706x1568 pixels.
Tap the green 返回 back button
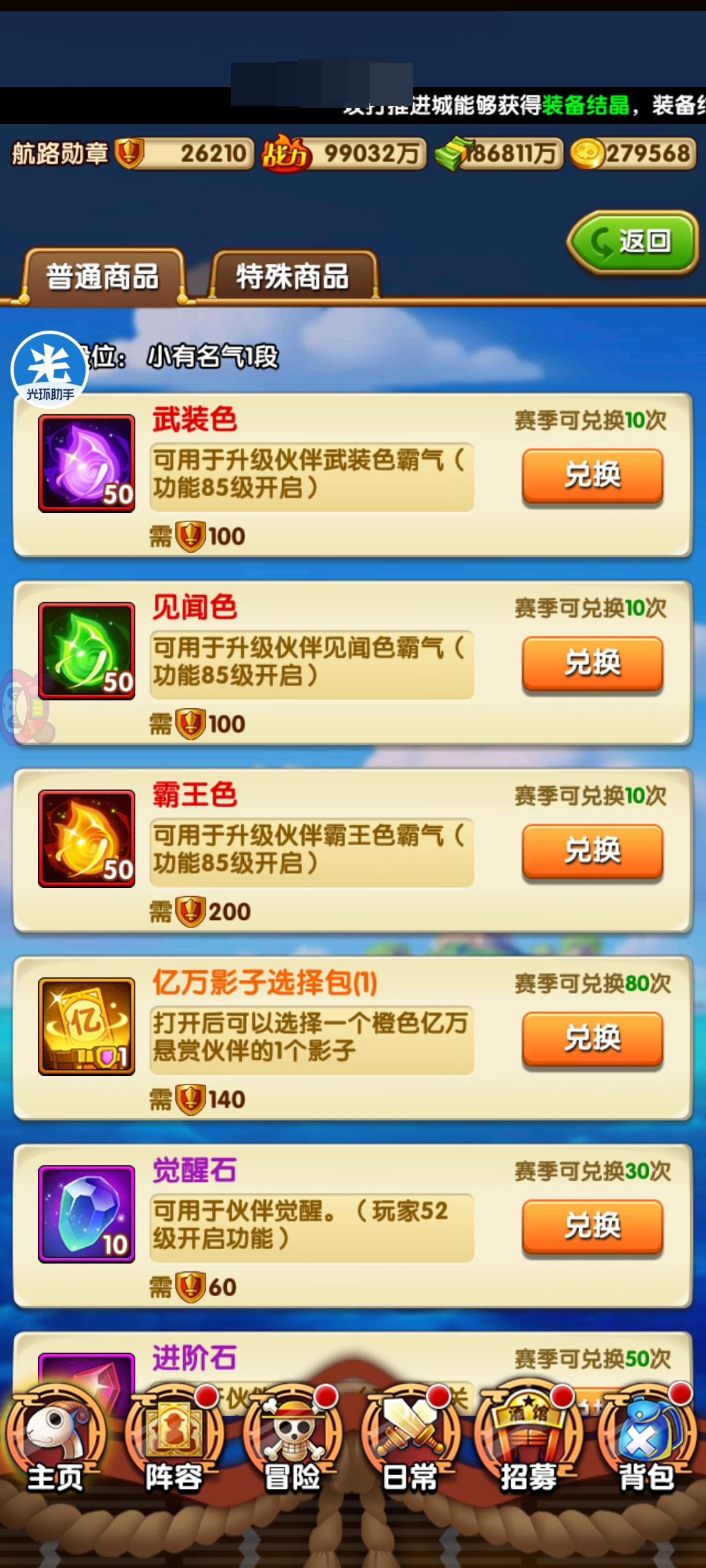click(x=632, y=242)
